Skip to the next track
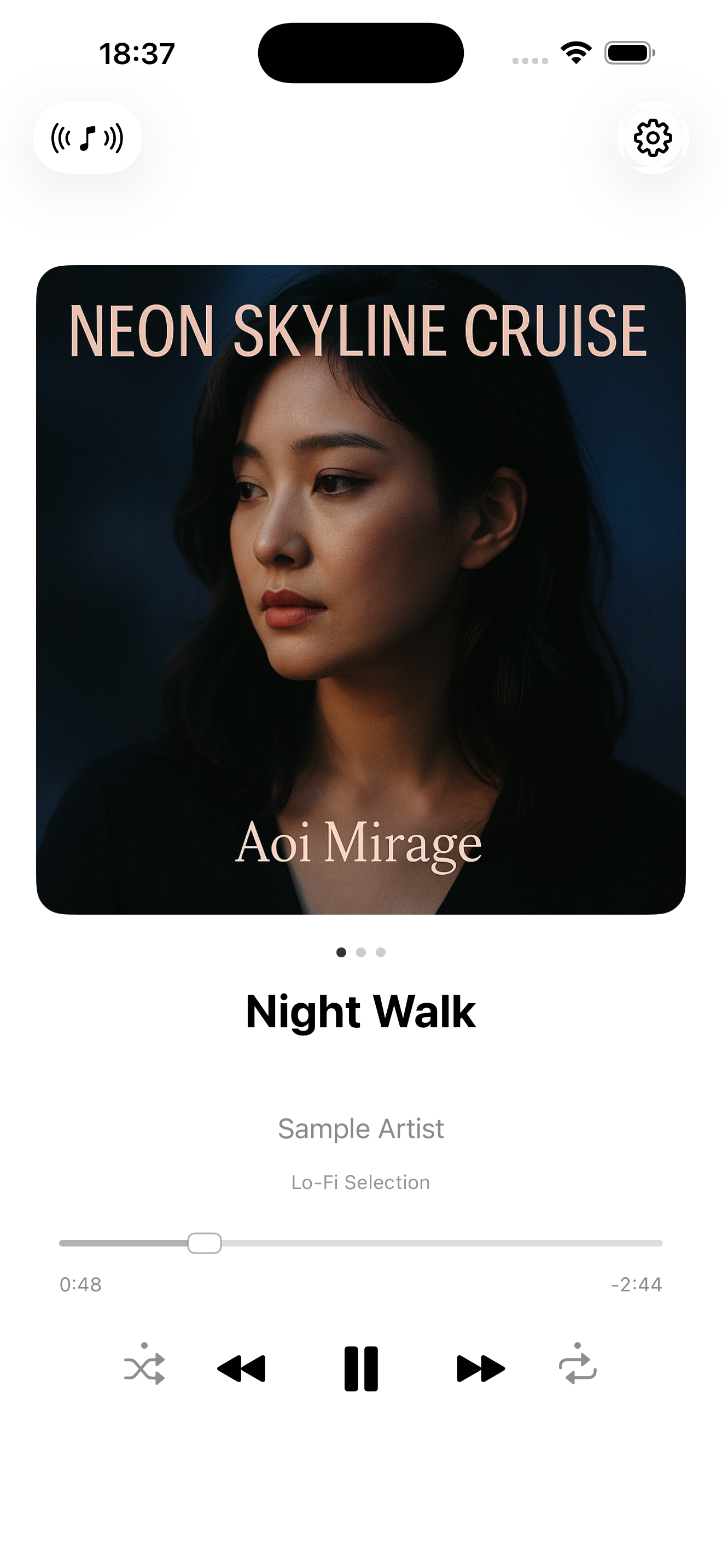Screen dimensions: 722x1568 tap(480, 1369)
